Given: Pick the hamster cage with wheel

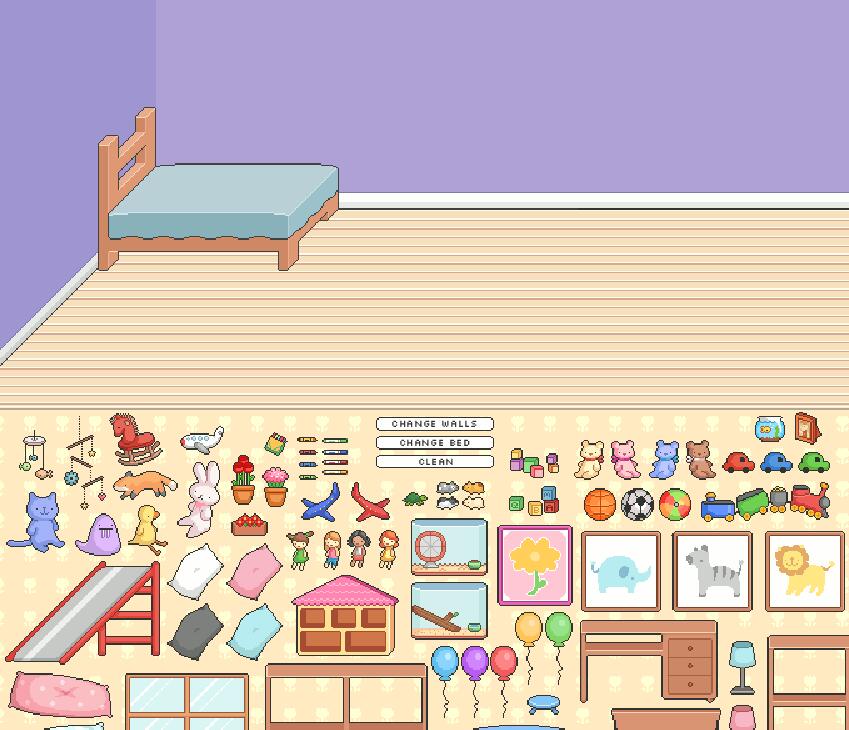Looking at the screenshot, I should (449, 547).
